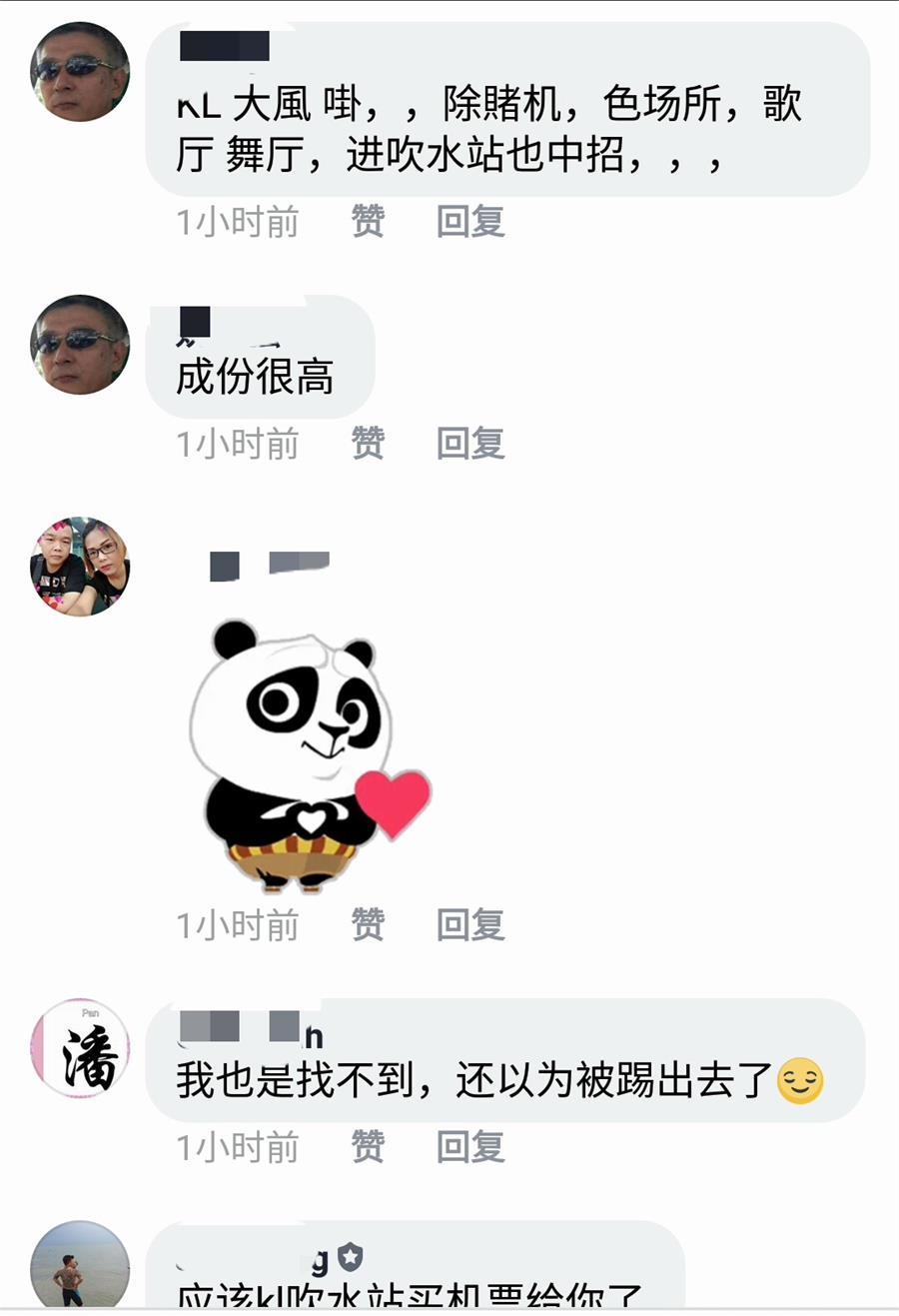Viewport: 899px width, 1316px height.
Task: Like the comment about 除賭机 色场所
Action: [368, 221]
